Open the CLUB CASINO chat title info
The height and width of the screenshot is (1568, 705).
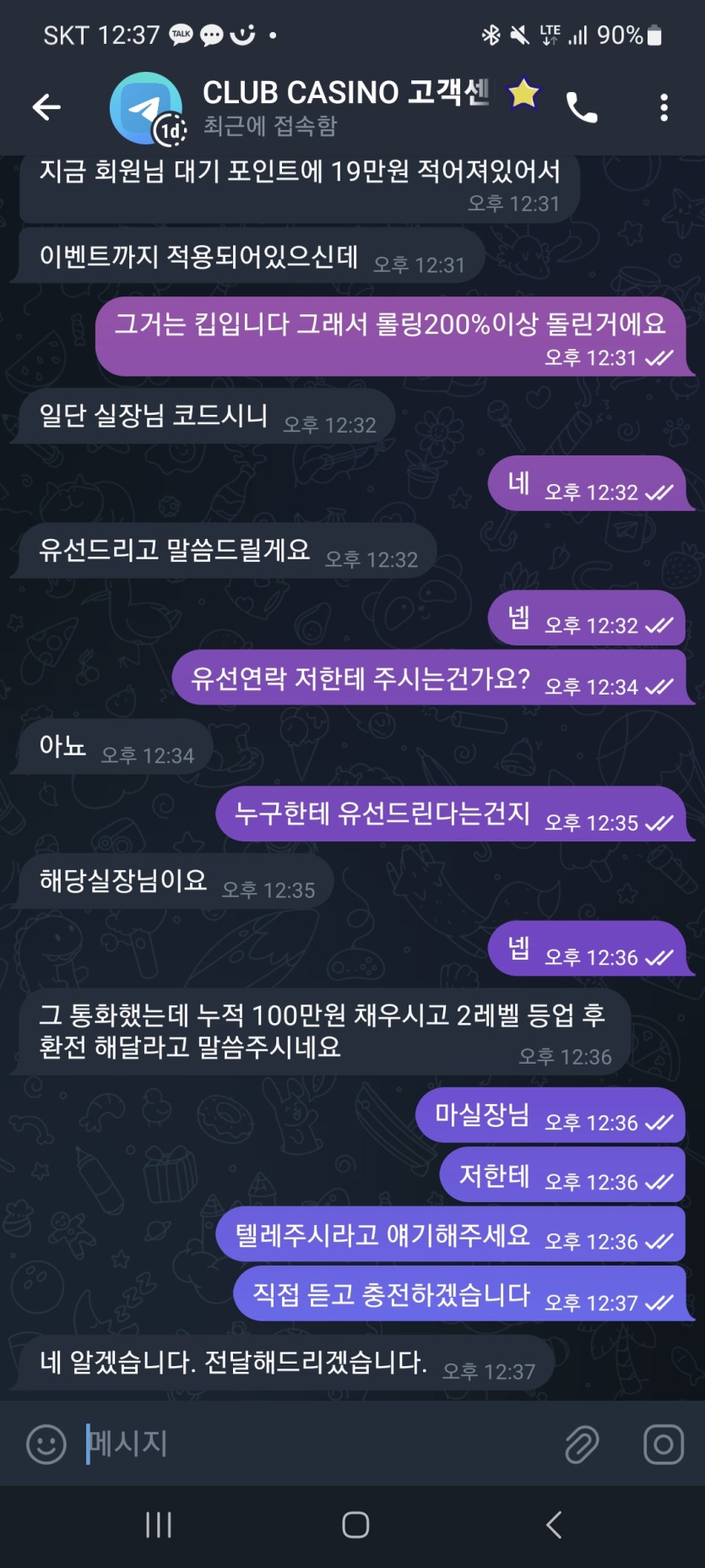click(346, 93)
